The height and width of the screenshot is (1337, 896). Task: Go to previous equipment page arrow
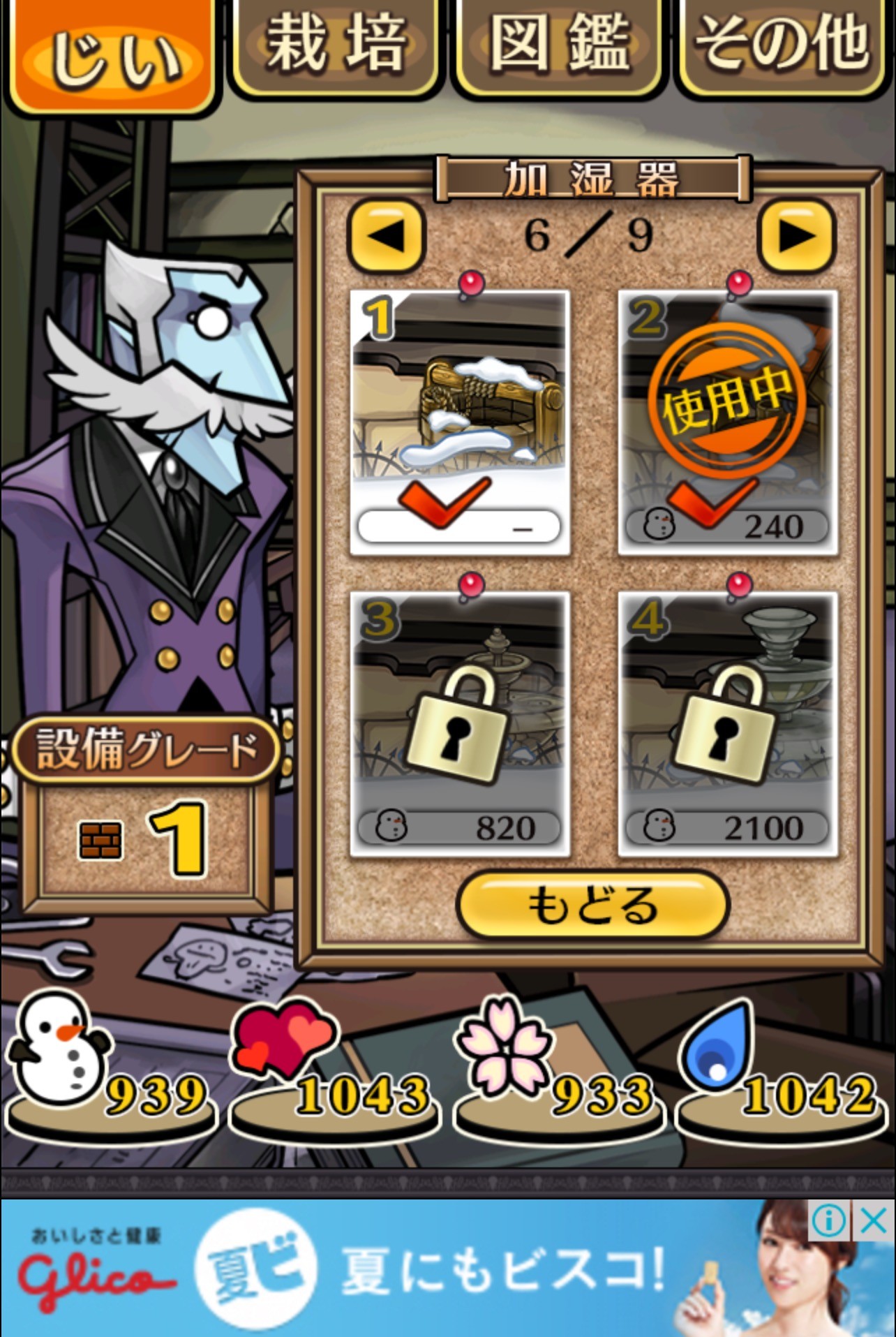(387, 236)
